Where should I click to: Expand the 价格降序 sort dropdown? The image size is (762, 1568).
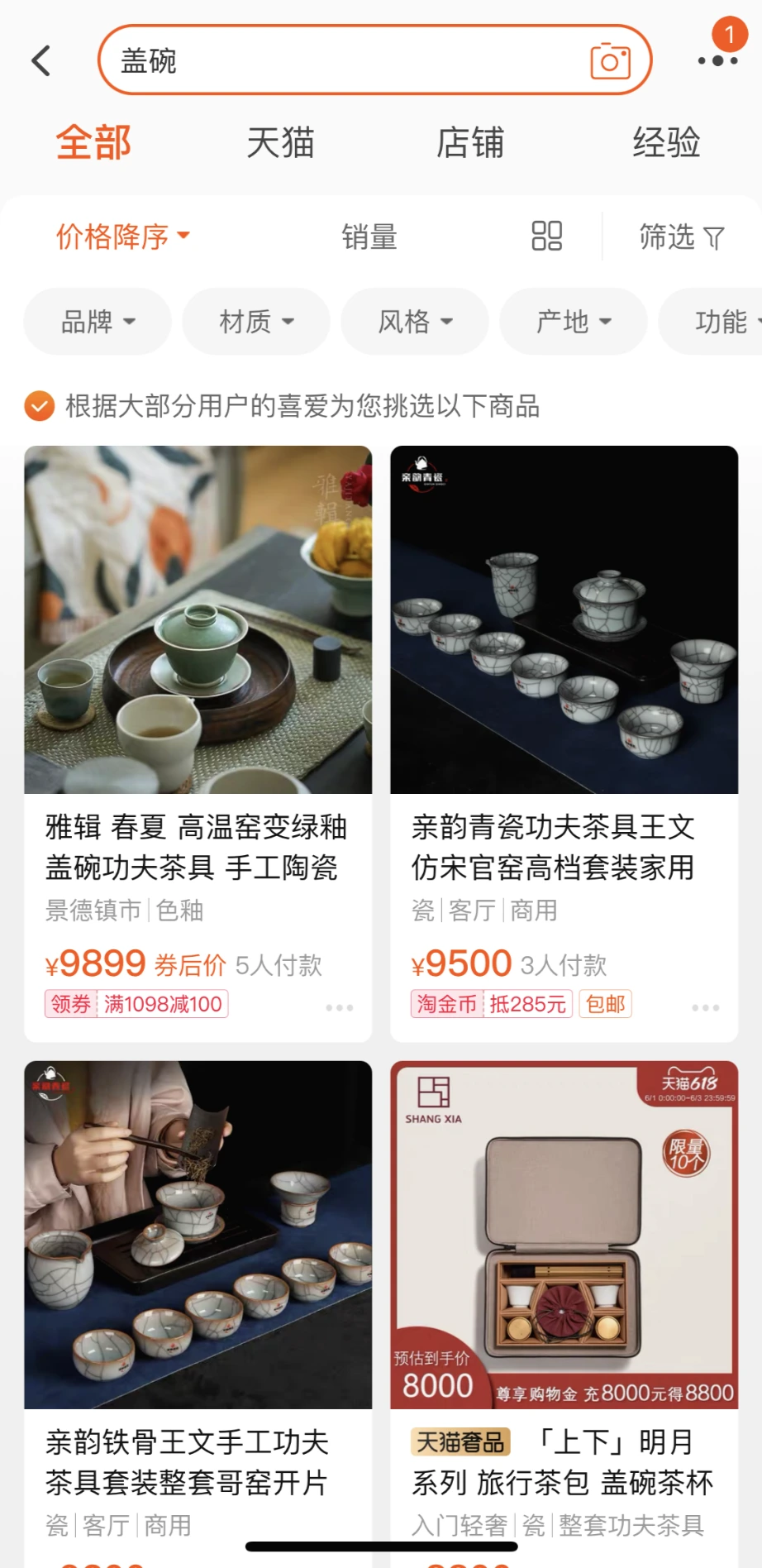point(123,237)
